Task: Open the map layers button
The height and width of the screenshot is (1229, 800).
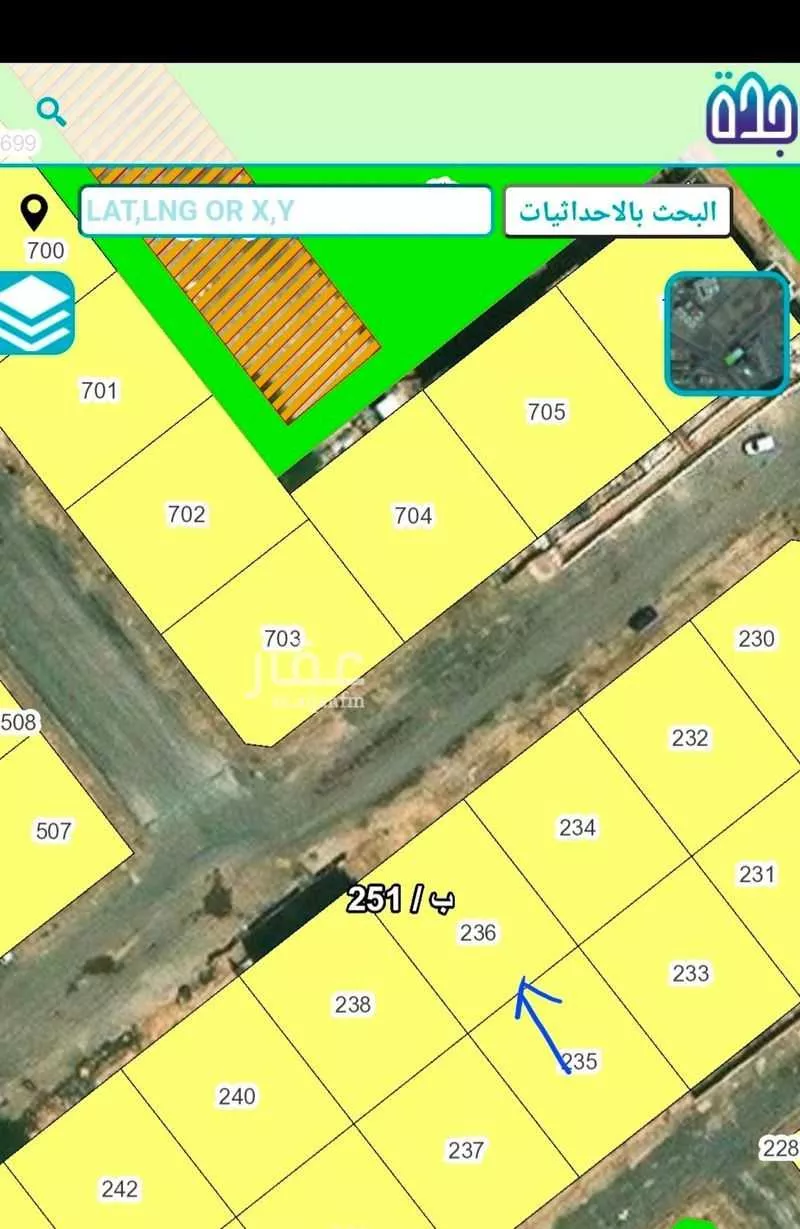Action: coord(37,313)
